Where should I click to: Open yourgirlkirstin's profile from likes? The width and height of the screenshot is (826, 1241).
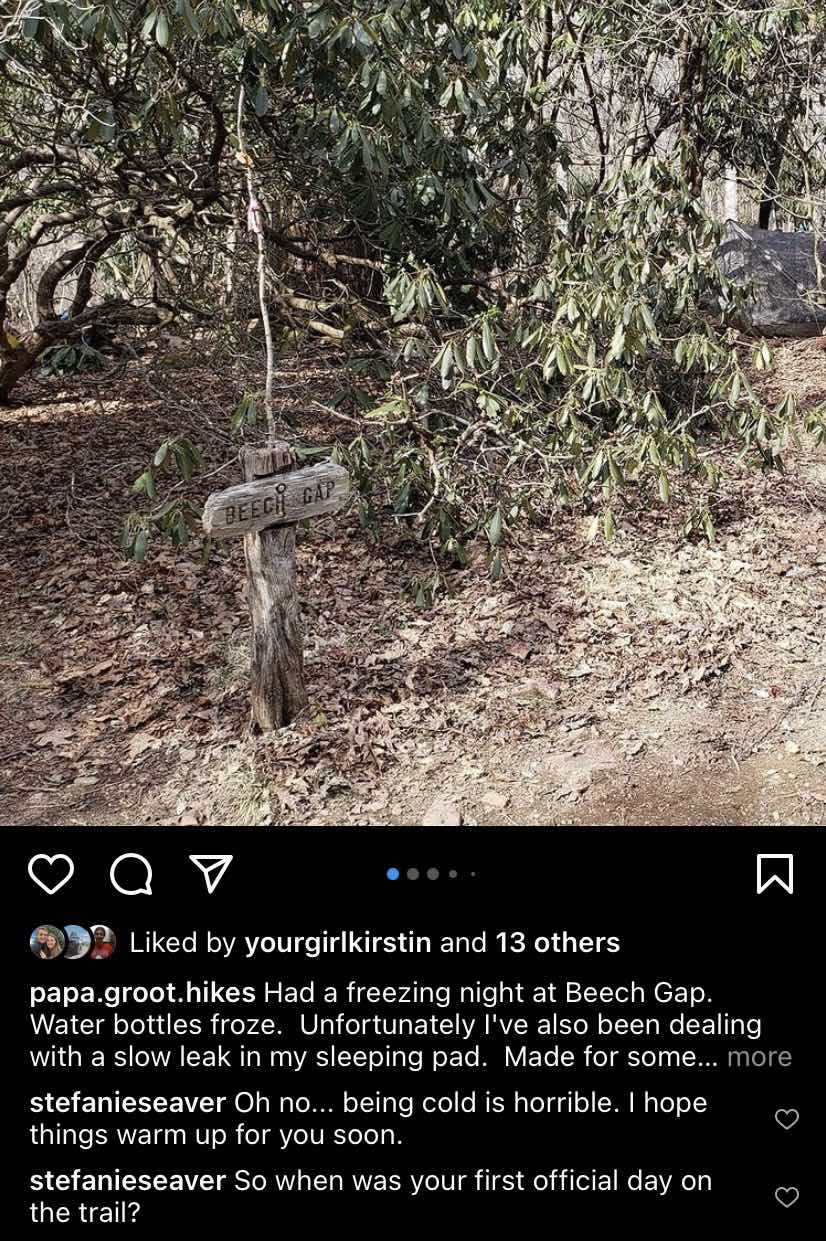[338, 942]
